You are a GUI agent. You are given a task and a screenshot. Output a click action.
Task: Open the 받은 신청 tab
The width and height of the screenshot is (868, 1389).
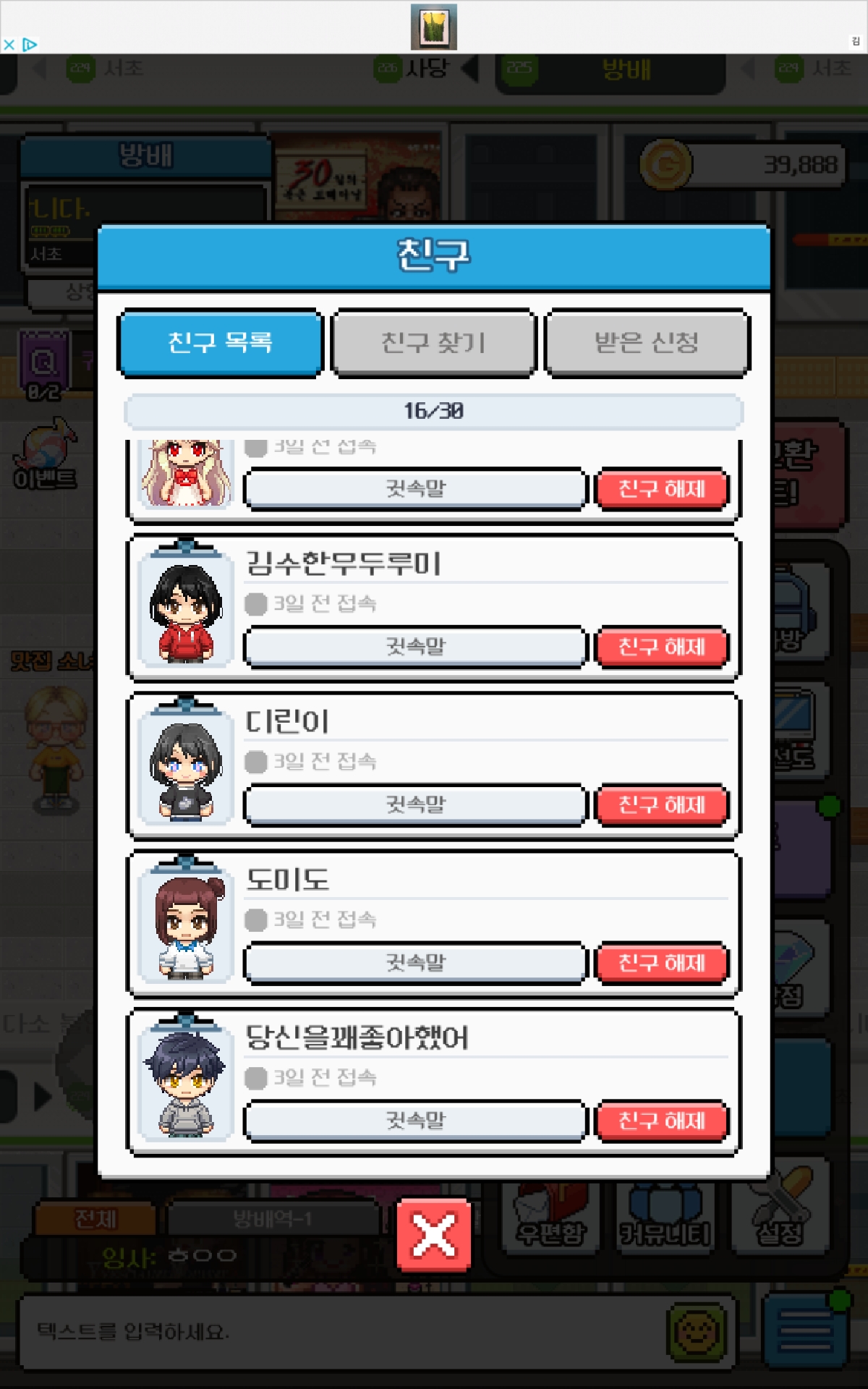pyautogui.click(x=647, y=343)
